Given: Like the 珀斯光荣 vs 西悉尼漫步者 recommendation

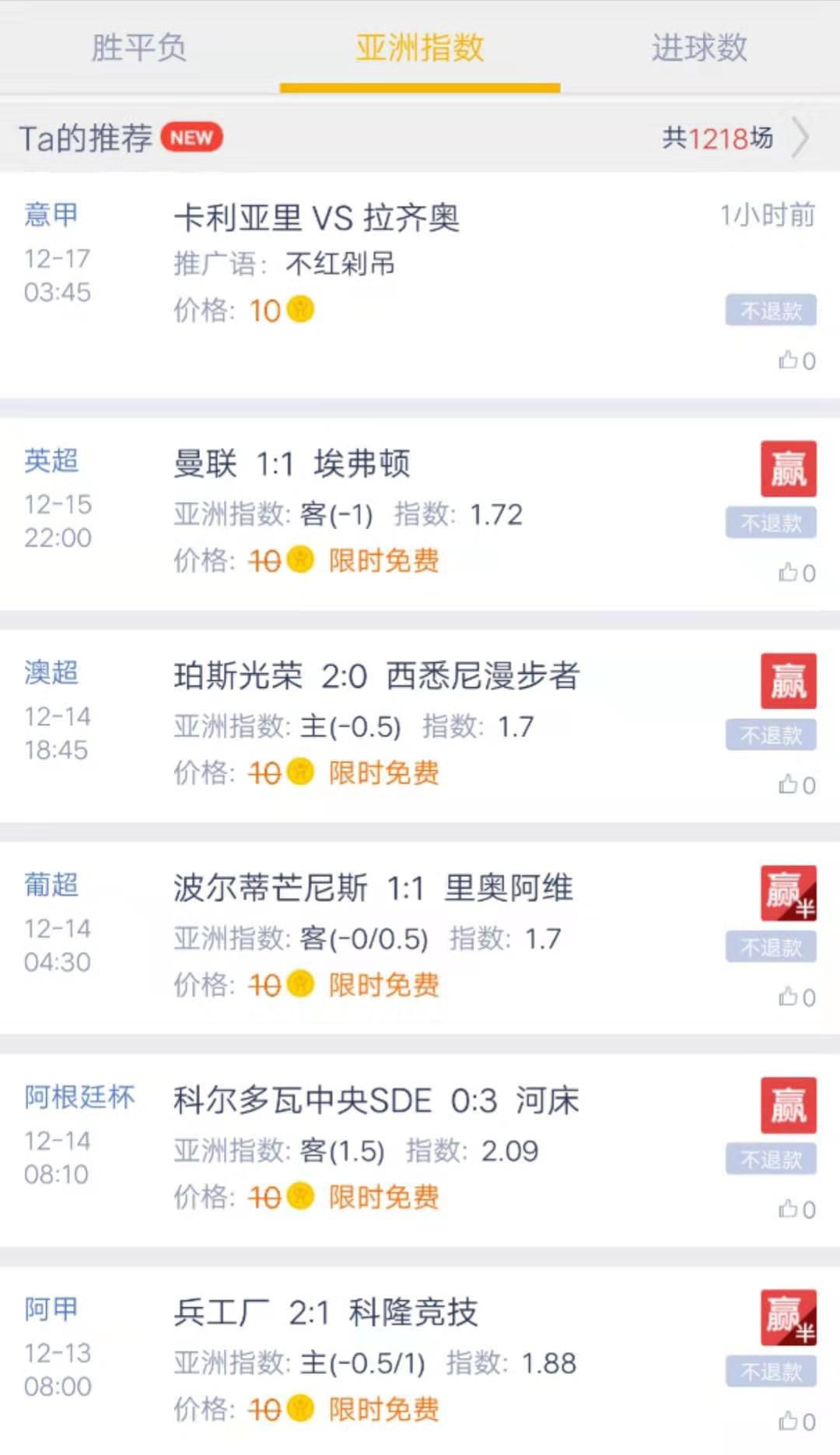Looking at the screenshot, I should (796, 785).
